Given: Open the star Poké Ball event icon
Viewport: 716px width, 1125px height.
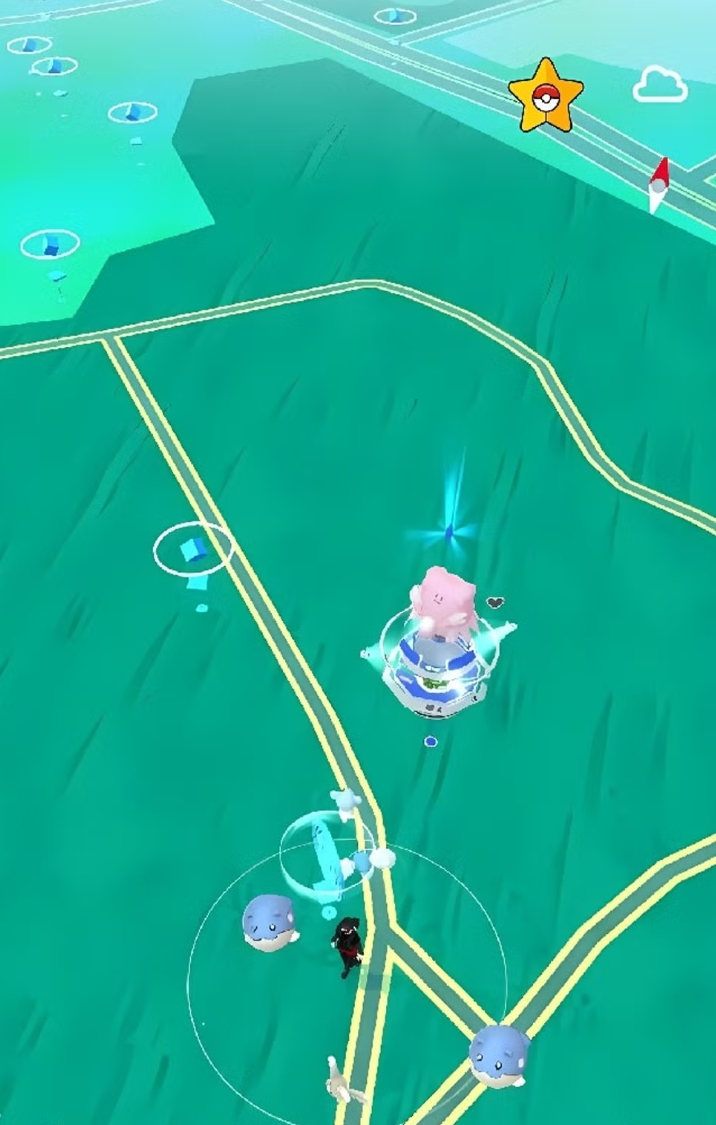Looking at the screenshot, I should coord(545,97).
